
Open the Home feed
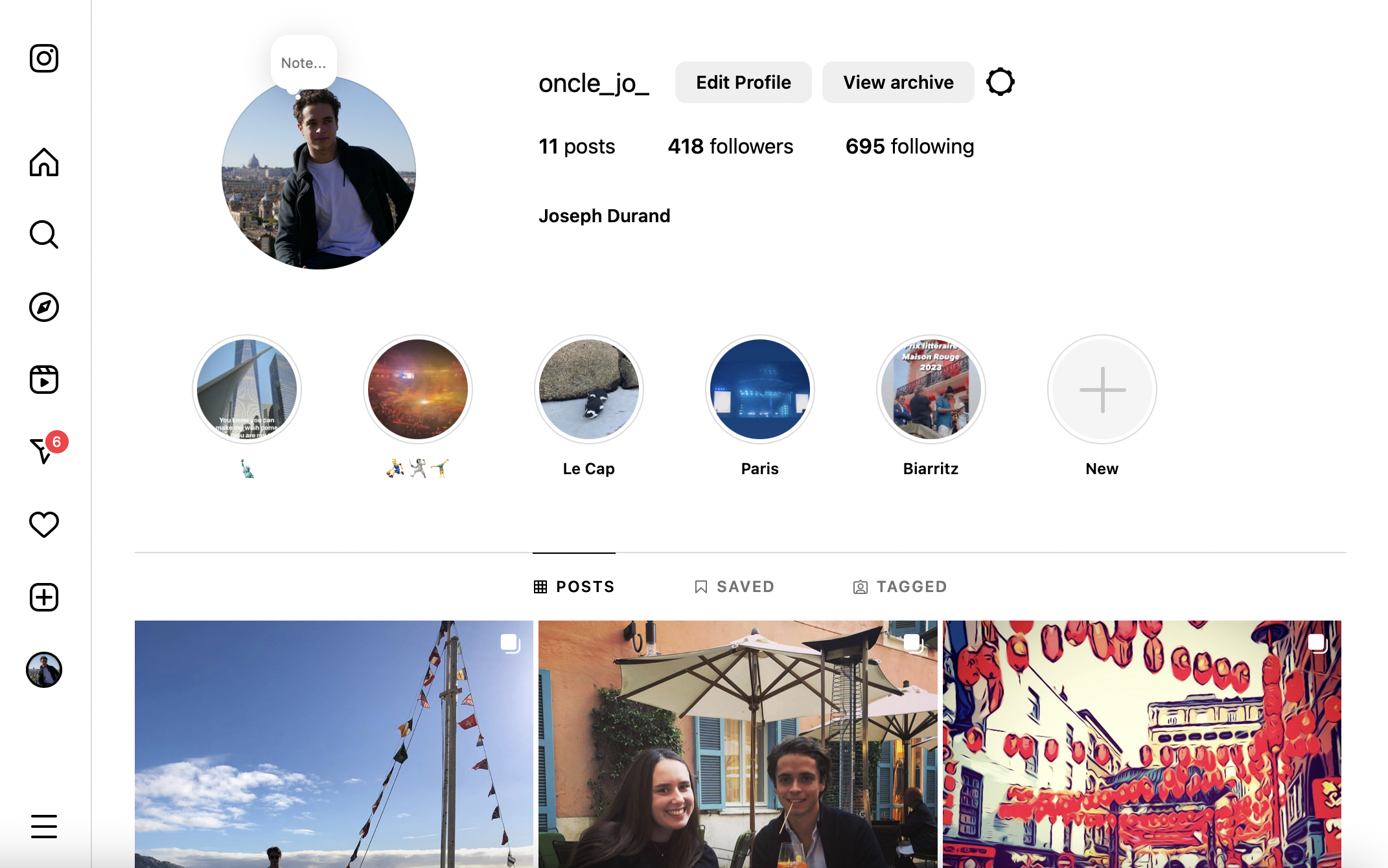(44, 162)
